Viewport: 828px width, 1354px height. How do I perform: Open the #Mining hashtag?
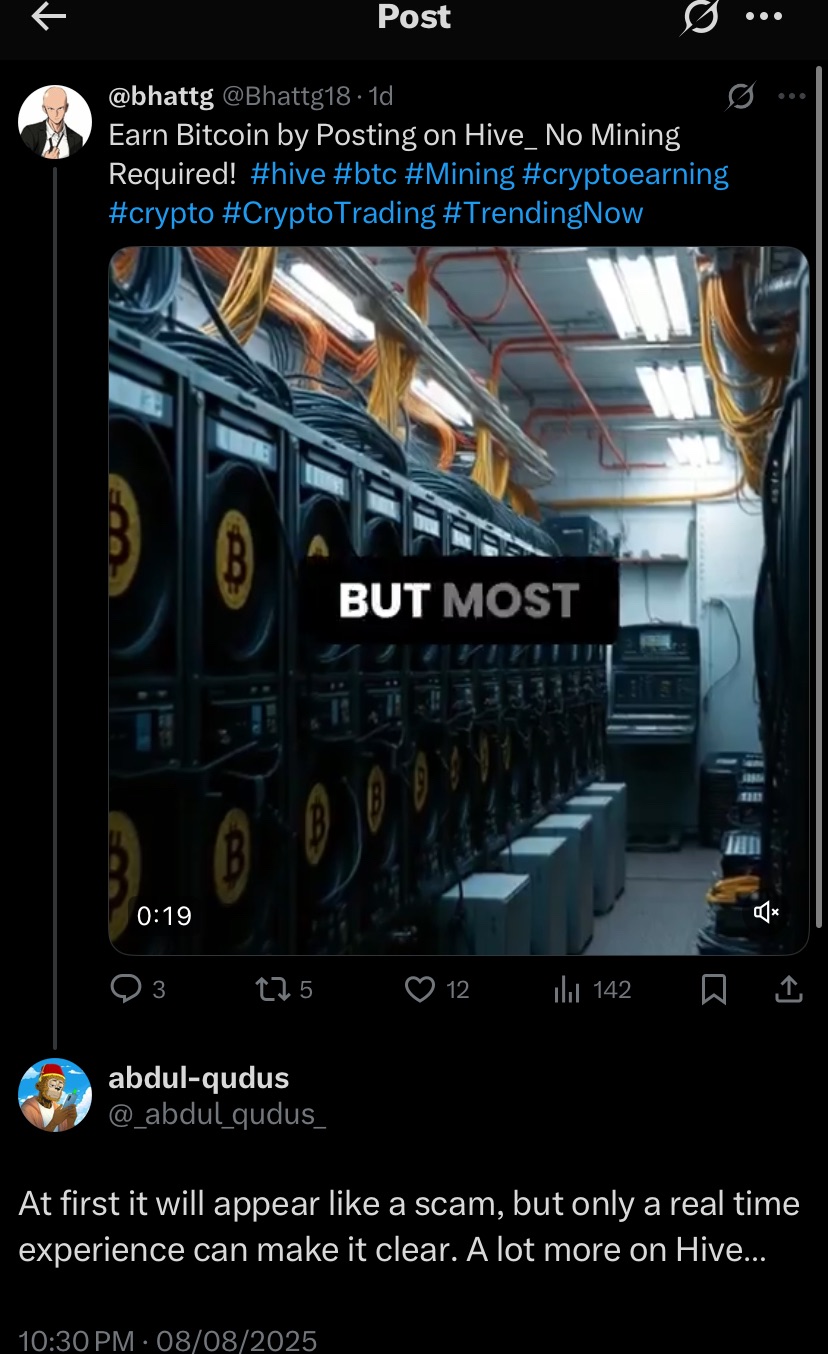coord(460,174)
